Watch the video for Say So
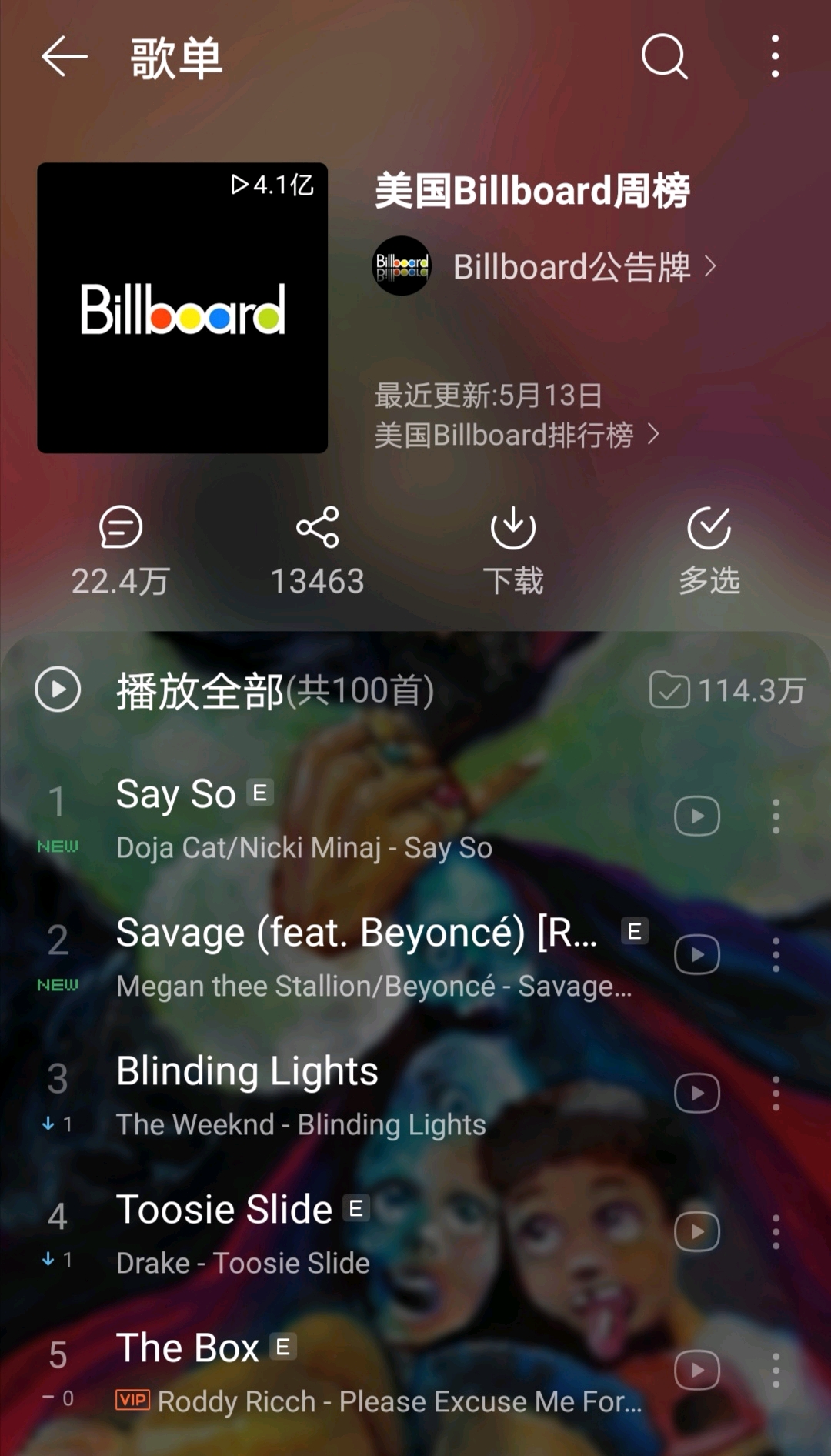The height and width of the screenshot is (1456, 831). tap(697, 816)
